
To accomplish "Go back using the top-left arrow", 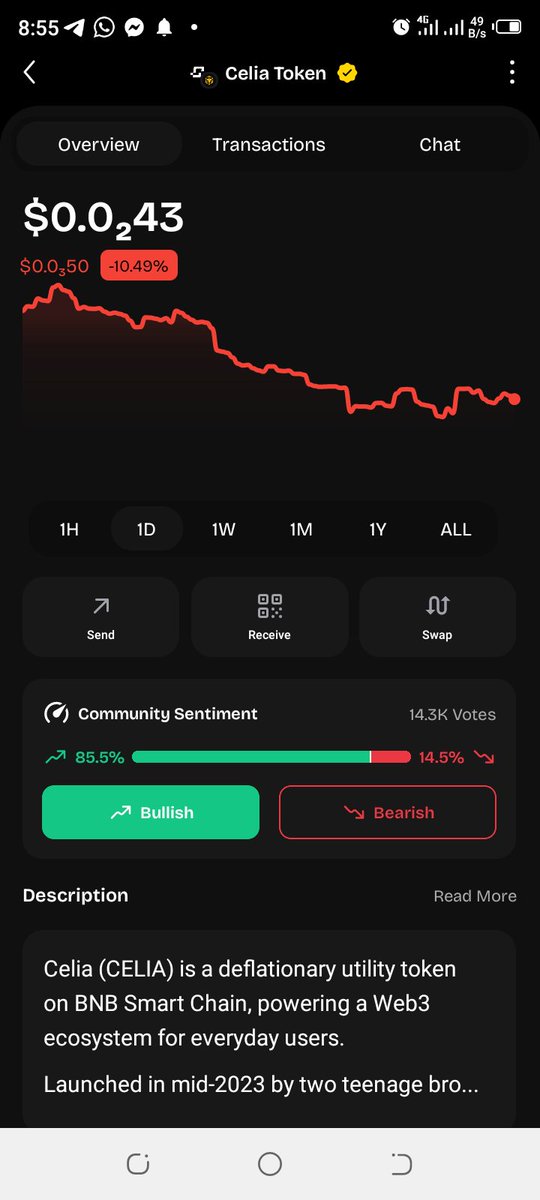I will point(30,72).
